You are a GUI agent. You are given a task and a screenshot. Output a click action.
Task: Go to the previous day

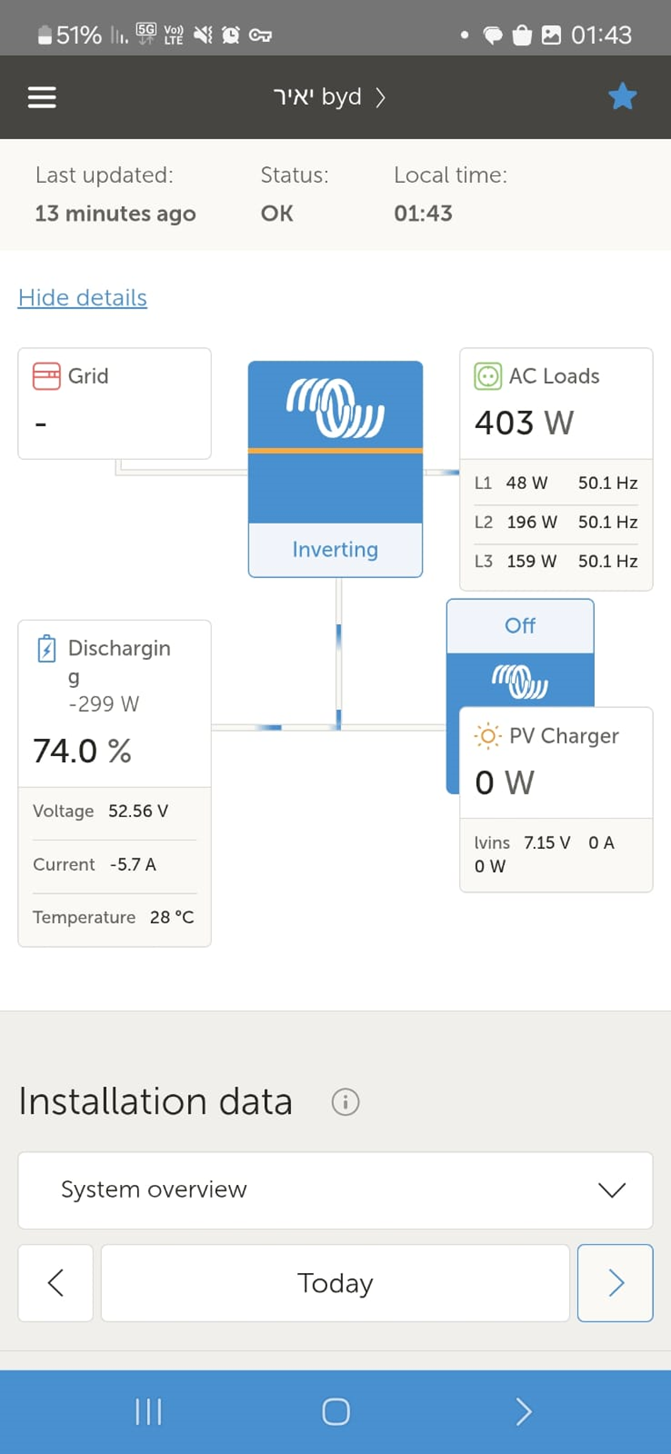tap(56, 1283)
